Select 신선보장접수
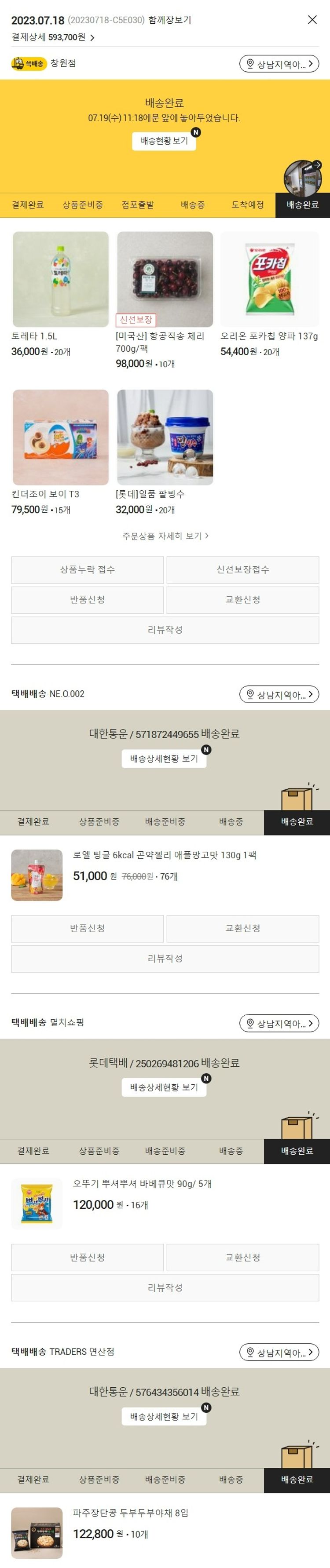The image size is (330, 1568). [x=242, y=569]
